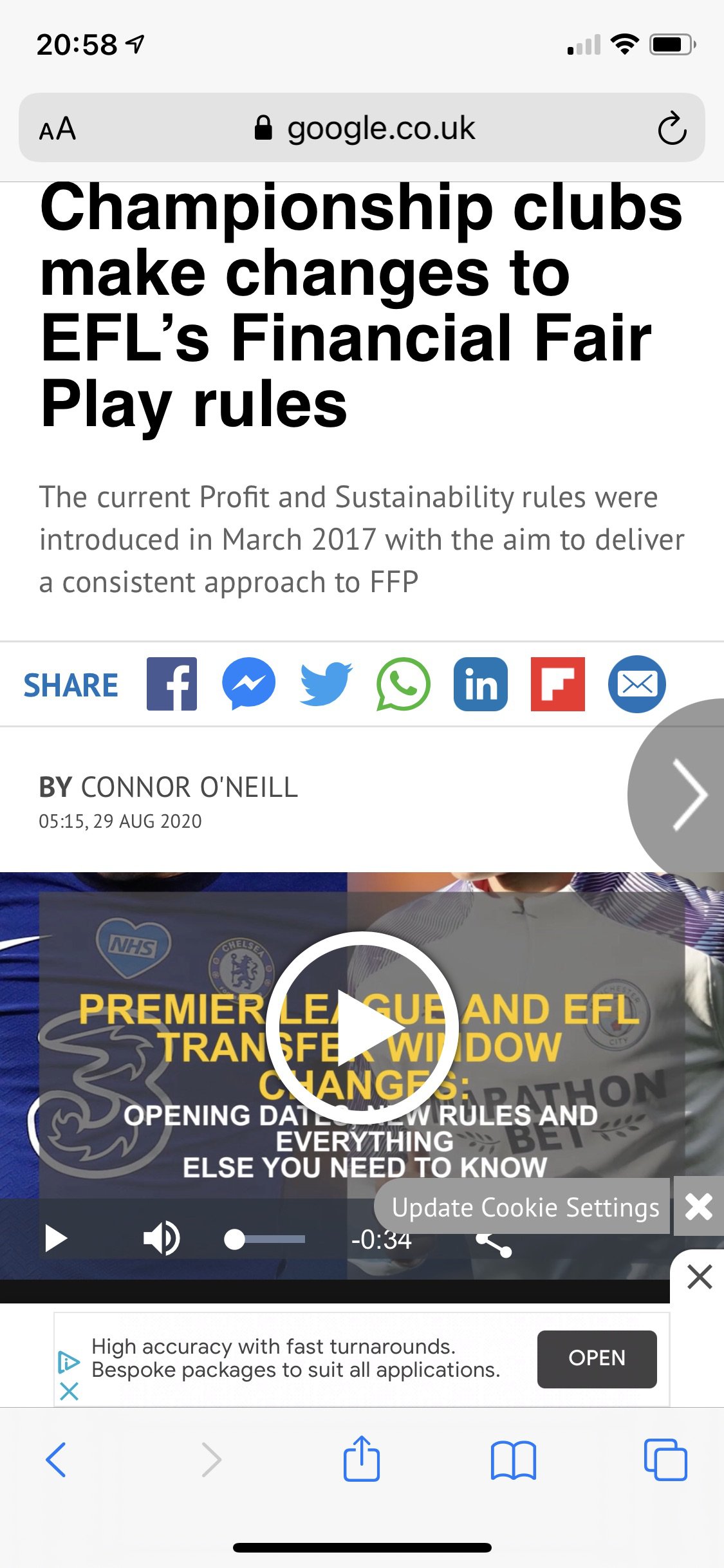Viewport: 724px width, 1568px height.
Task: Reload the current page
Action: point(671,129)
